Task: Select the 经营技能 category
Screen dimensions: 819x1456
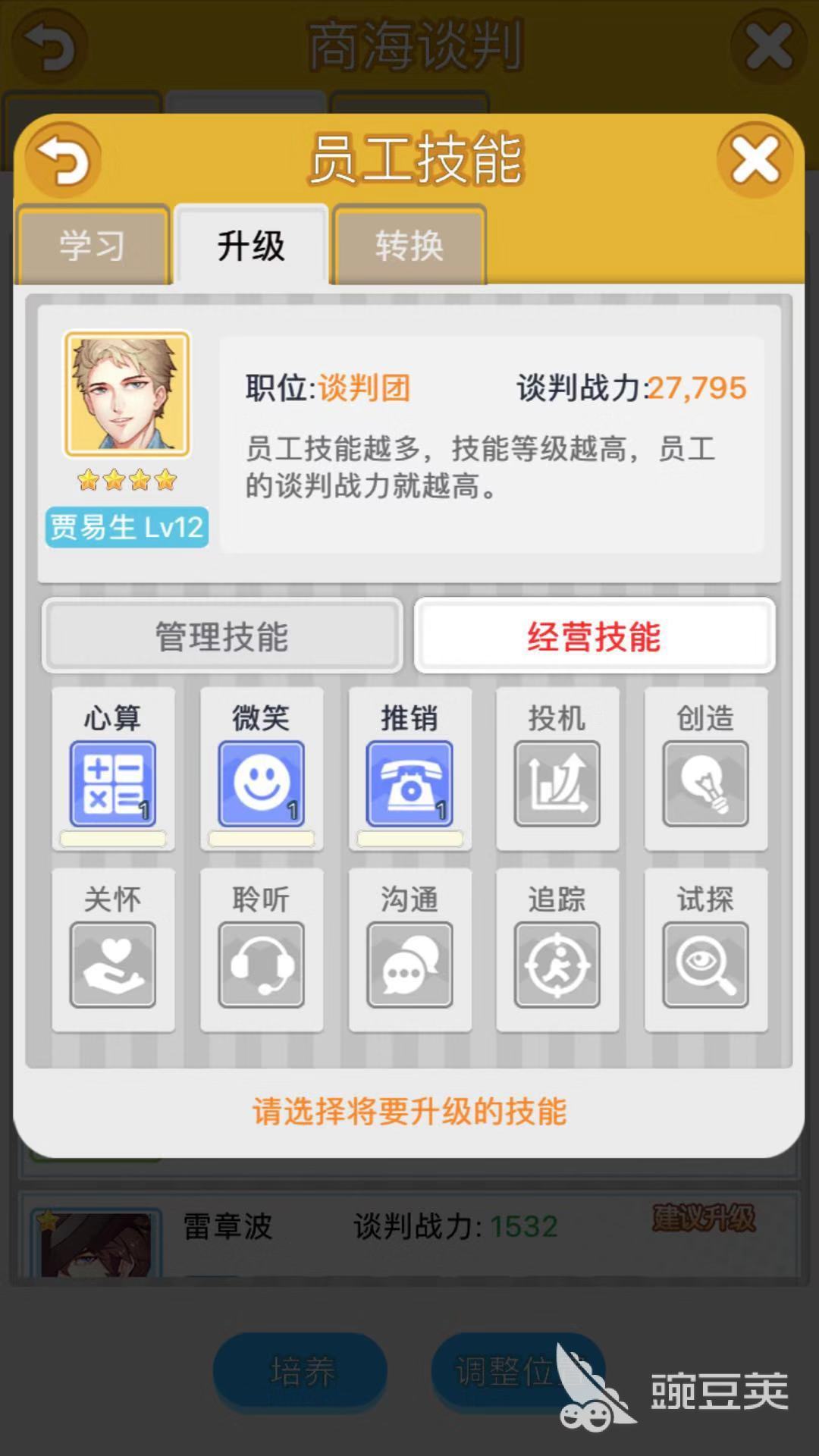Action: [x=595, y=635]
